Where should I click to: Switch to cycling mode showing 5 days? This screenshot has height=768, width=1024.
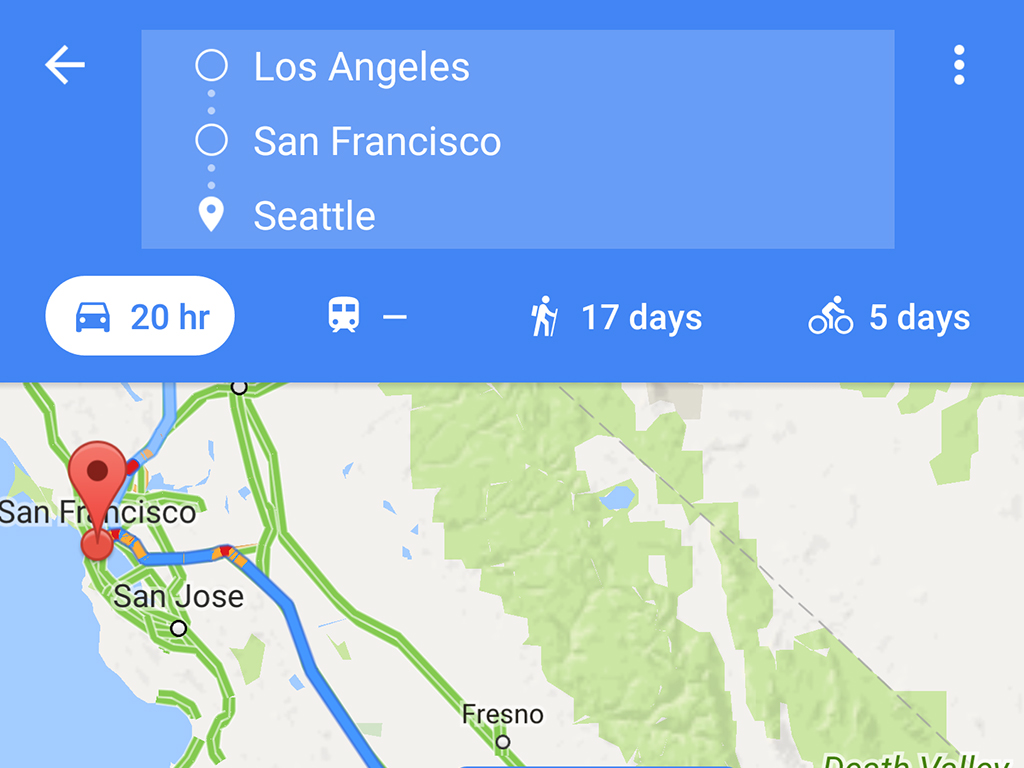pos(889,317)
